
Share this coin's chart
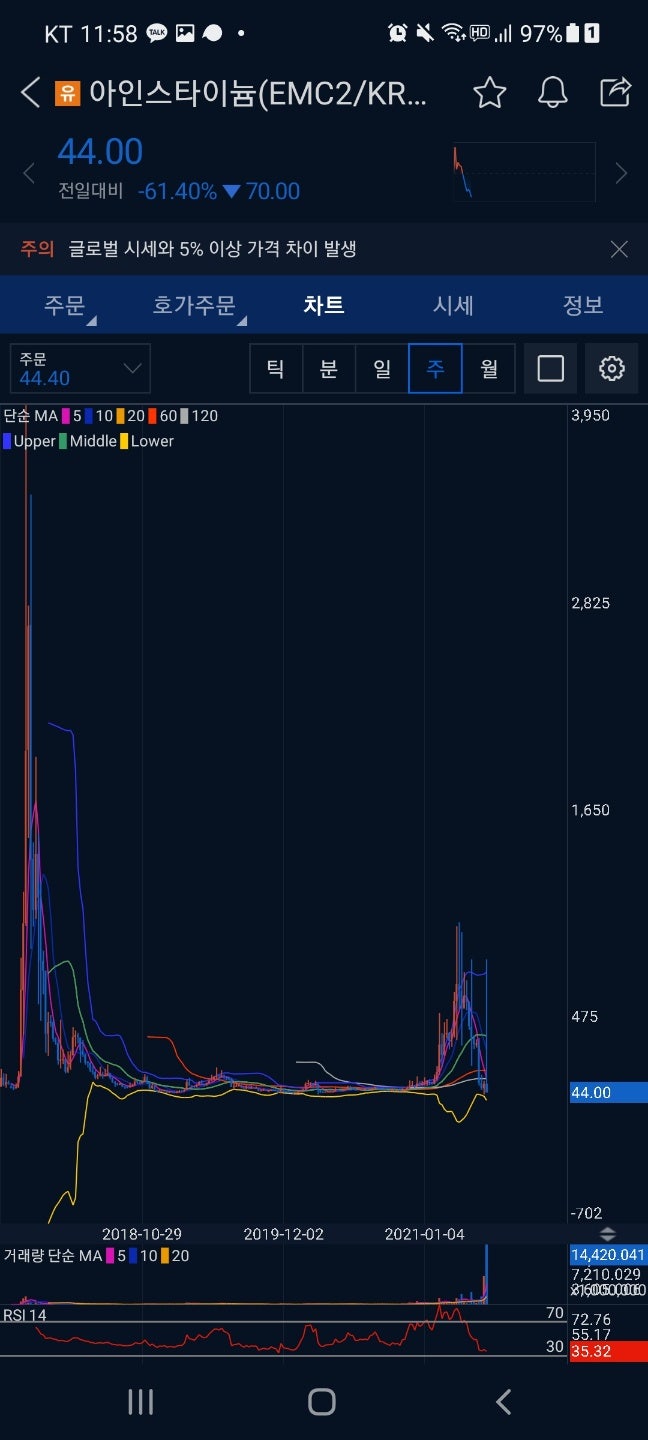coord(615,92)
